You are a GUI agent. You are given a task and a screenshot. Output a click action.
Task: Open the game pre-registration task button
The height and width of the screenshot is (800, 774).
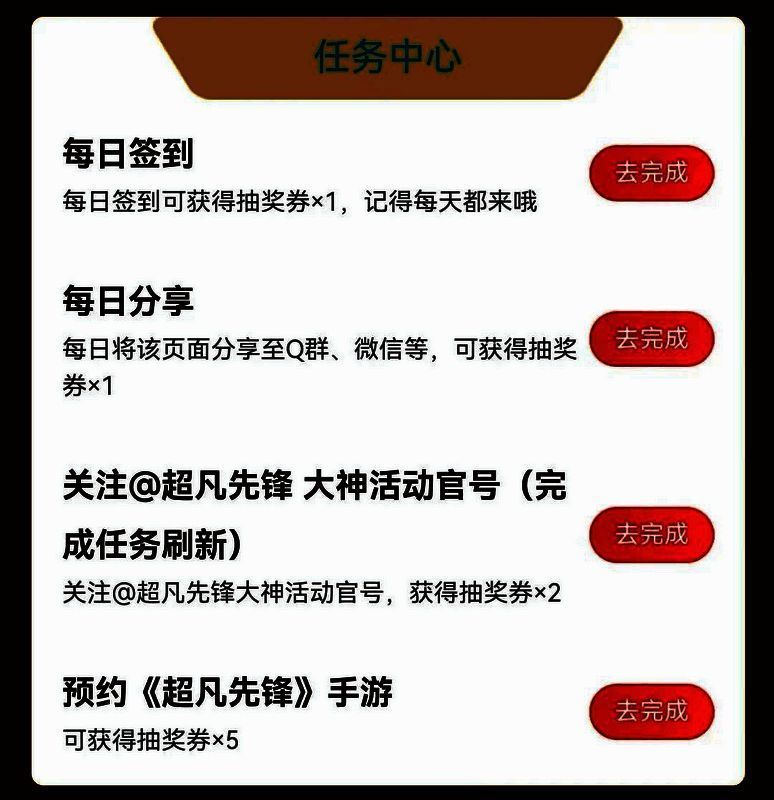[651, 710]
